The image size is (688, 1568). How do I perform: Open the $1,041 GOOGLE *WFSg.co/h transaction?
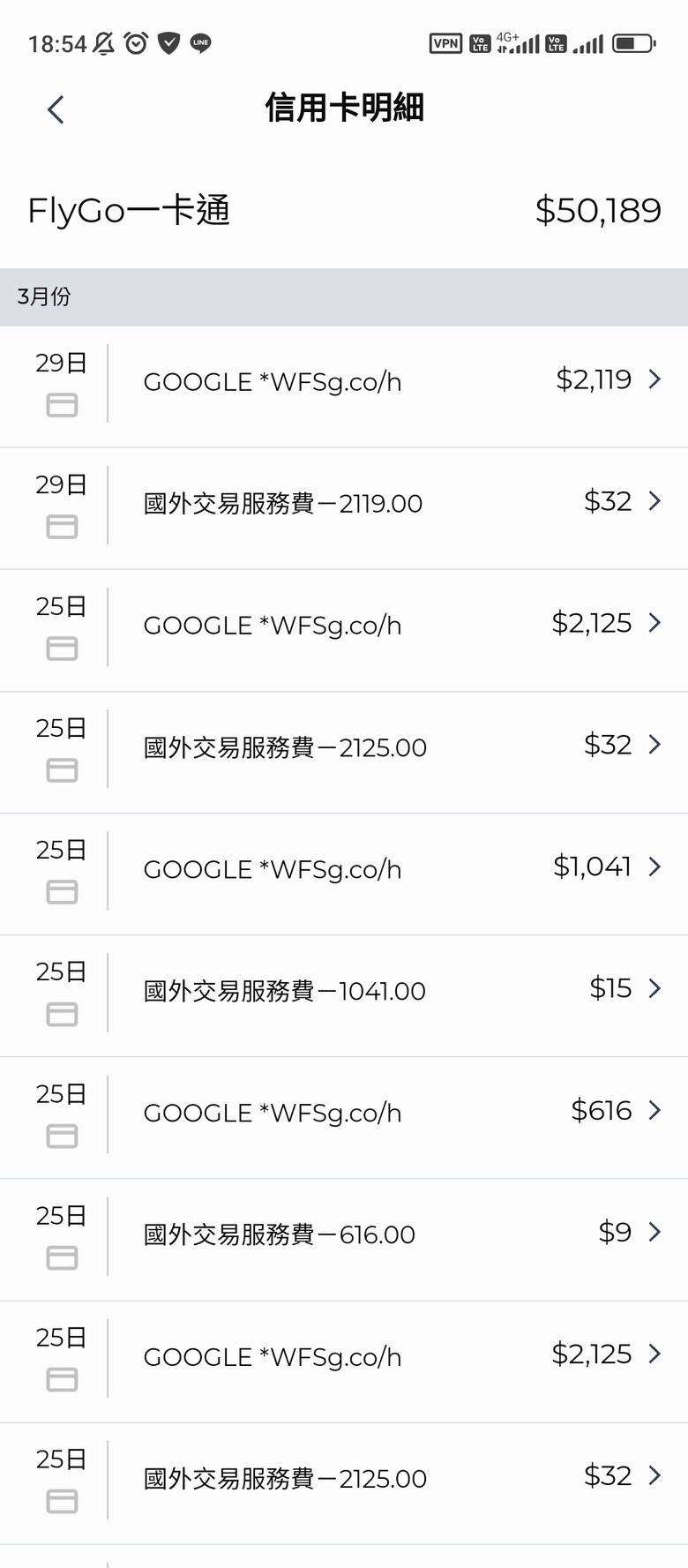tap(344, 874)
